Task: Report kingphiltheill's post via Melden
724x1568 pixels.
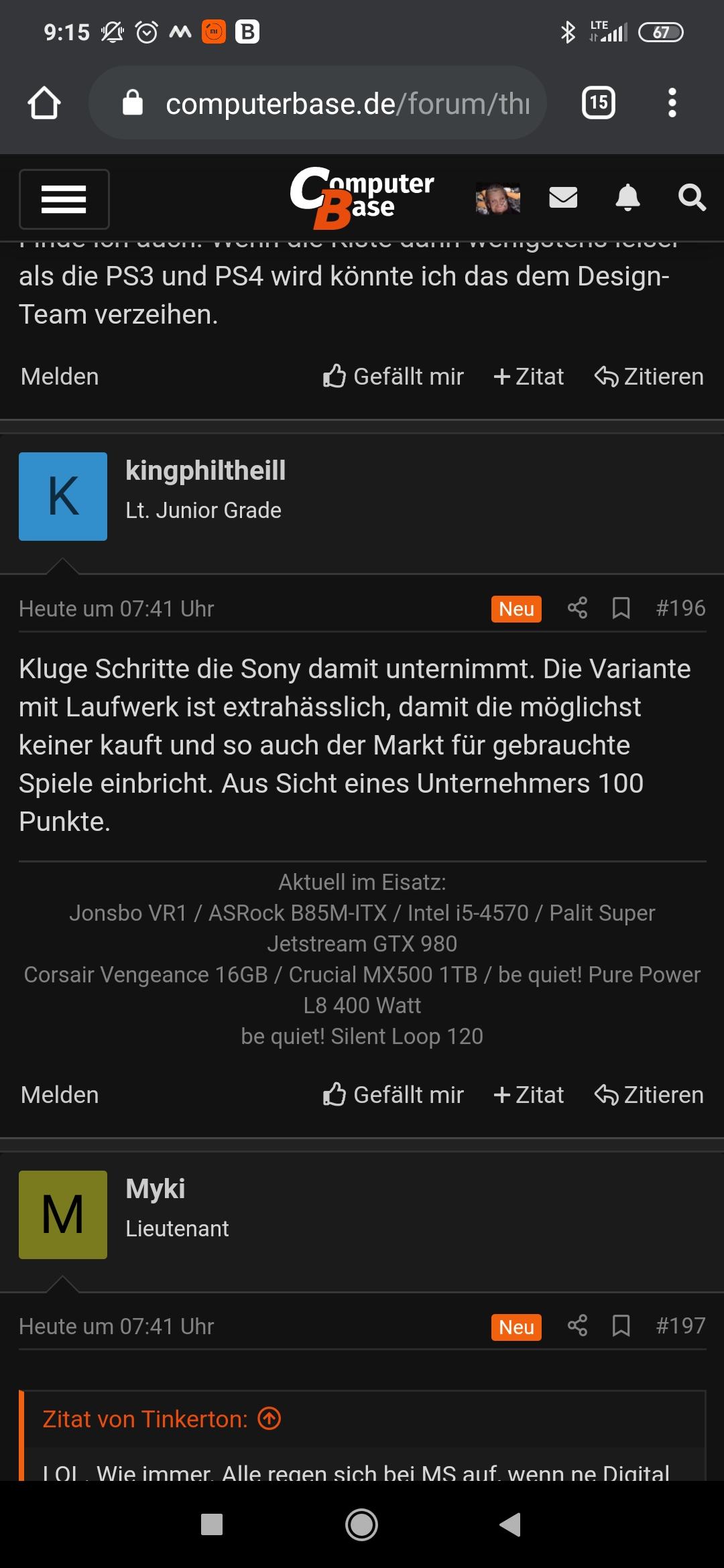Action: (x=60, y=1094)
